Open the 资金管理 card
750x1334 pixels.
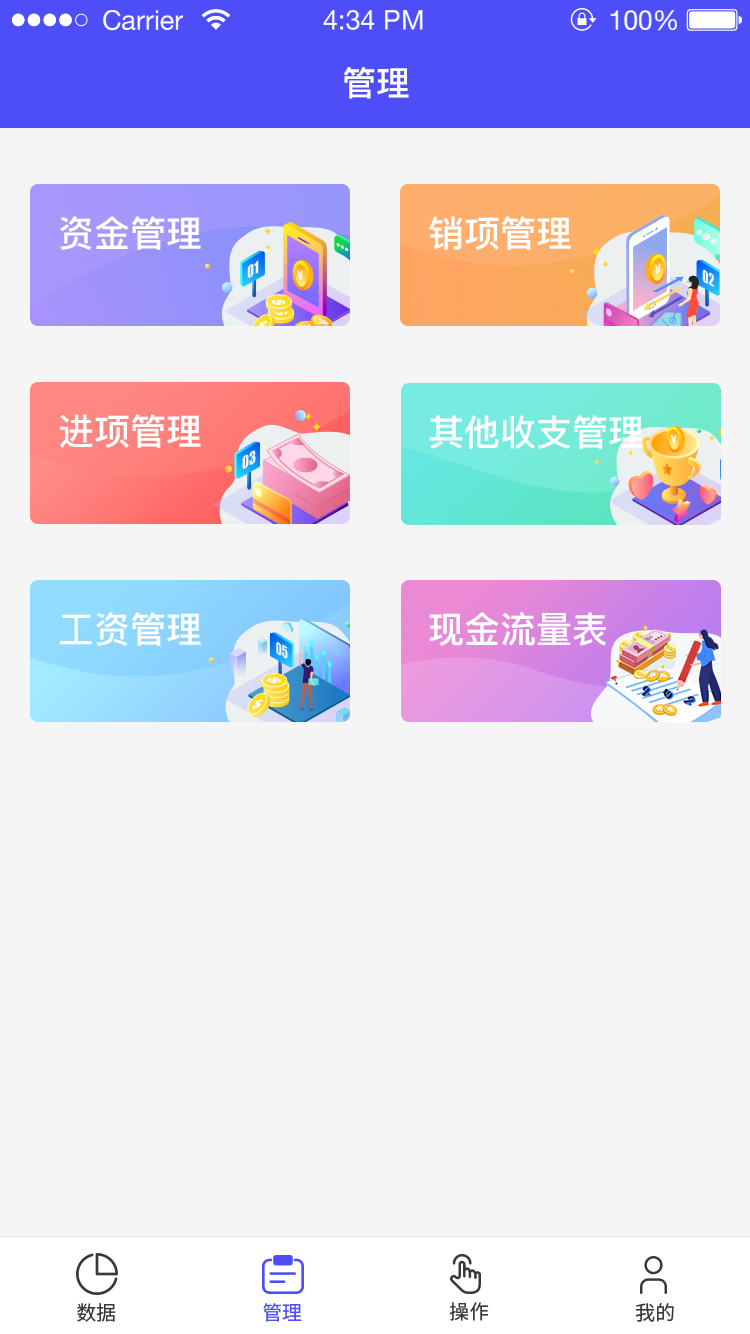point(190,254)
